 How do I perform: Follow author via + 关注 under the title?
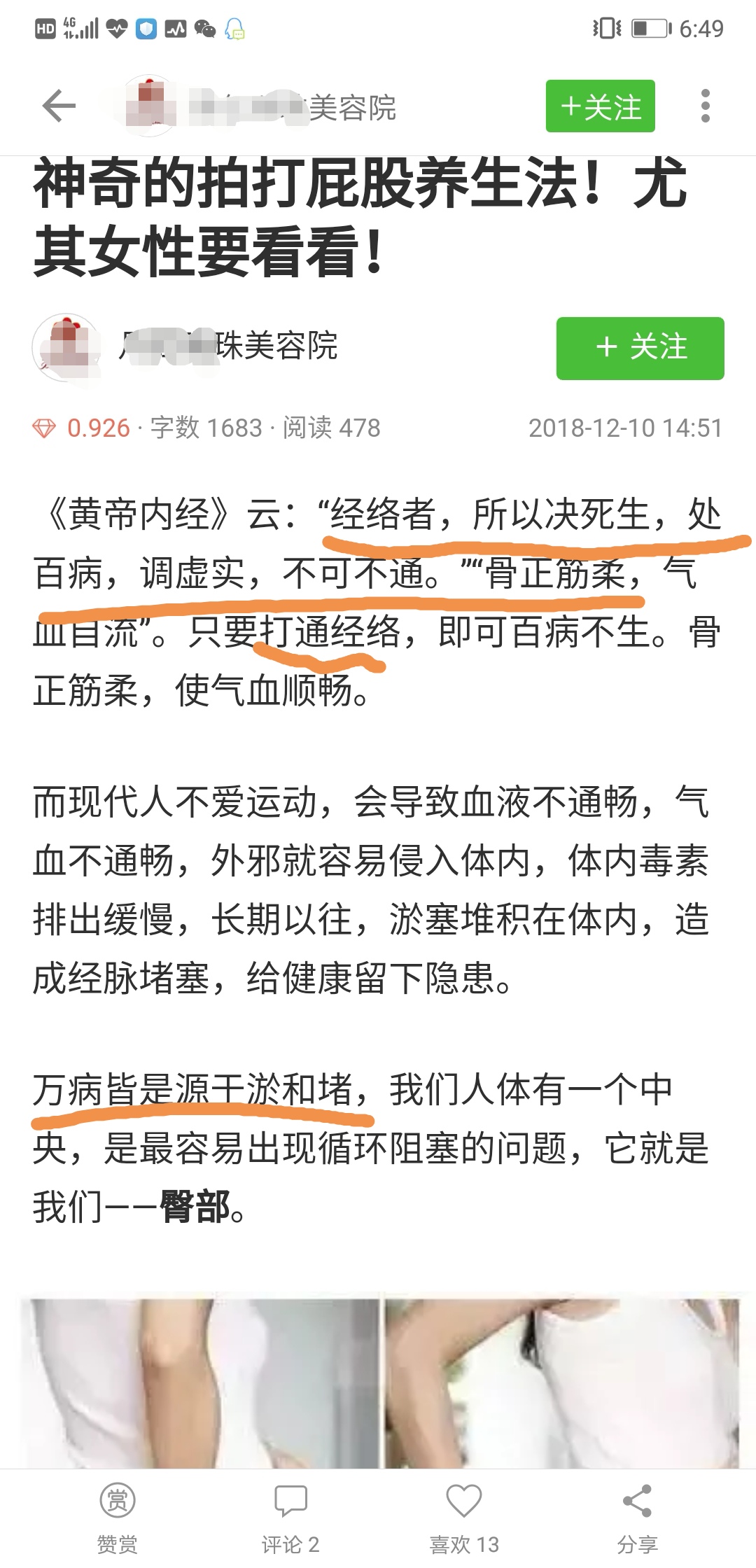640,348
